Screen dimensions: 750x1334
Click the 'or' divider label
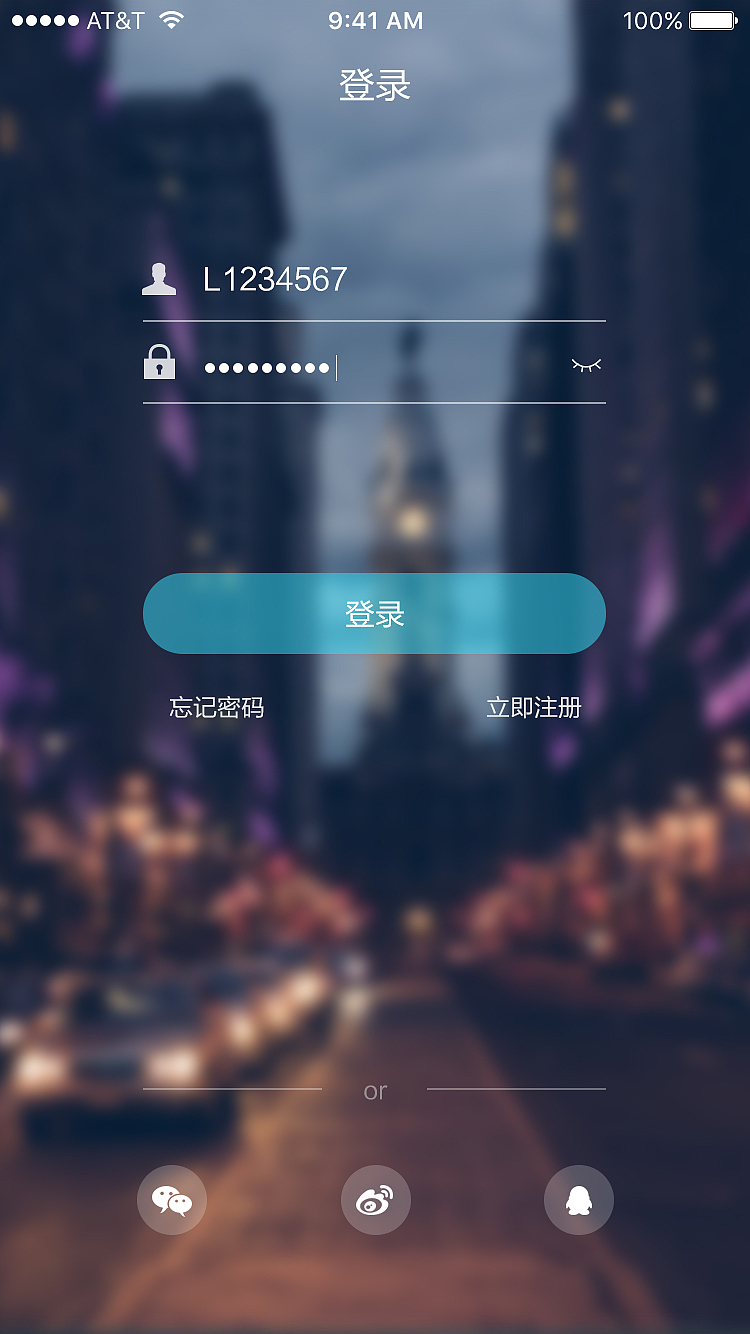click(x=375, y=1090)
